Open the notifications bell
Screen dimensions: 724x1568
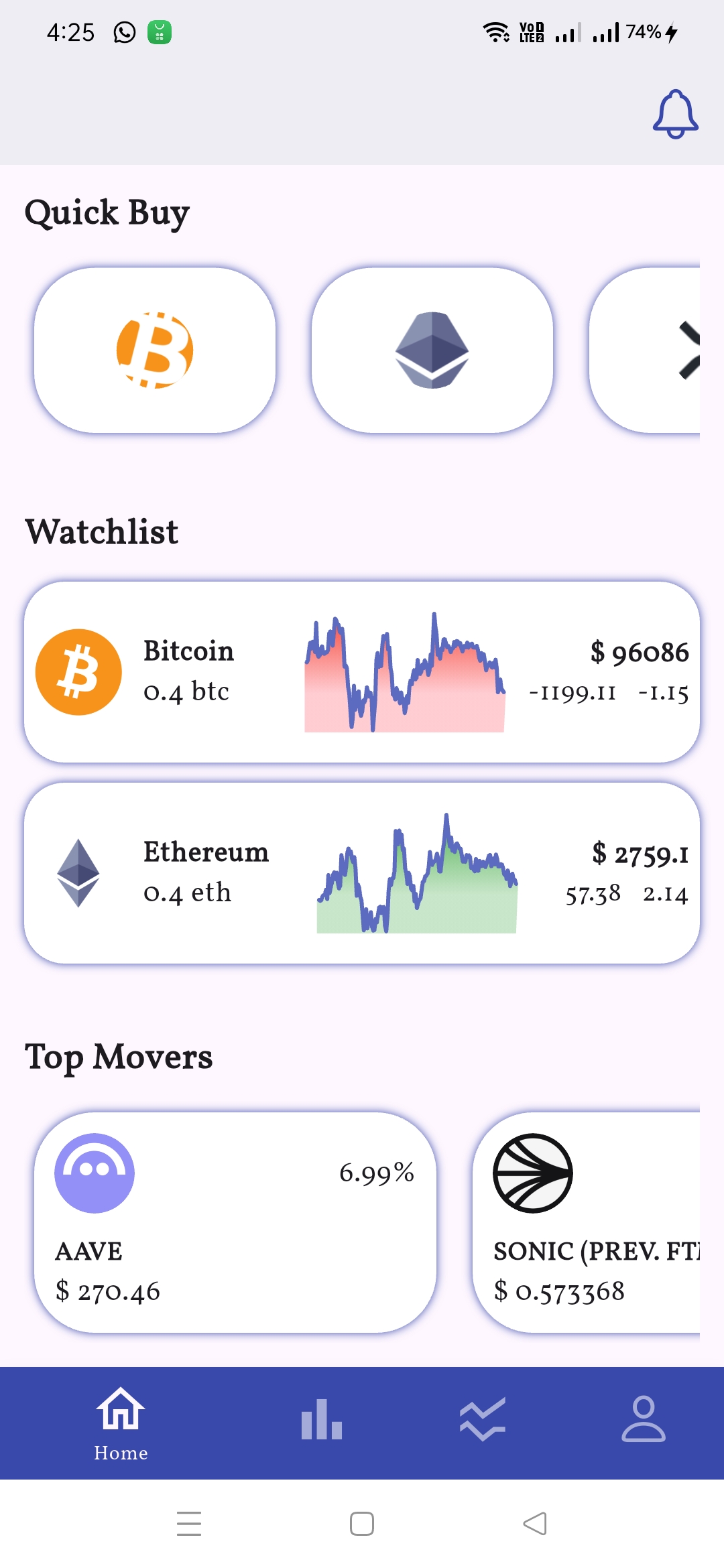point(675,114)
